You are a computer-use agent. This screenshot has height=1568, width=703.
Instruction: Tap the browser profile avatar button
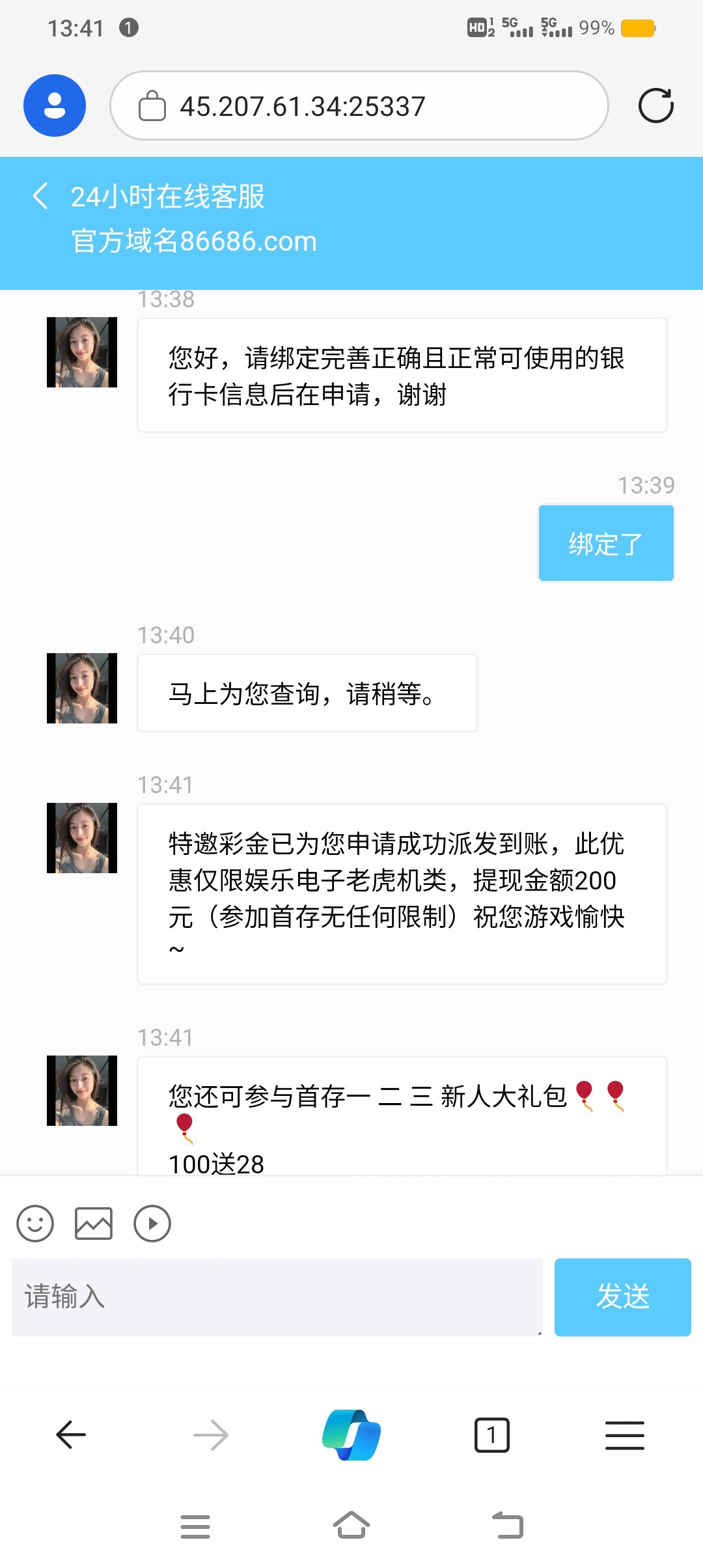click(55, 105)
